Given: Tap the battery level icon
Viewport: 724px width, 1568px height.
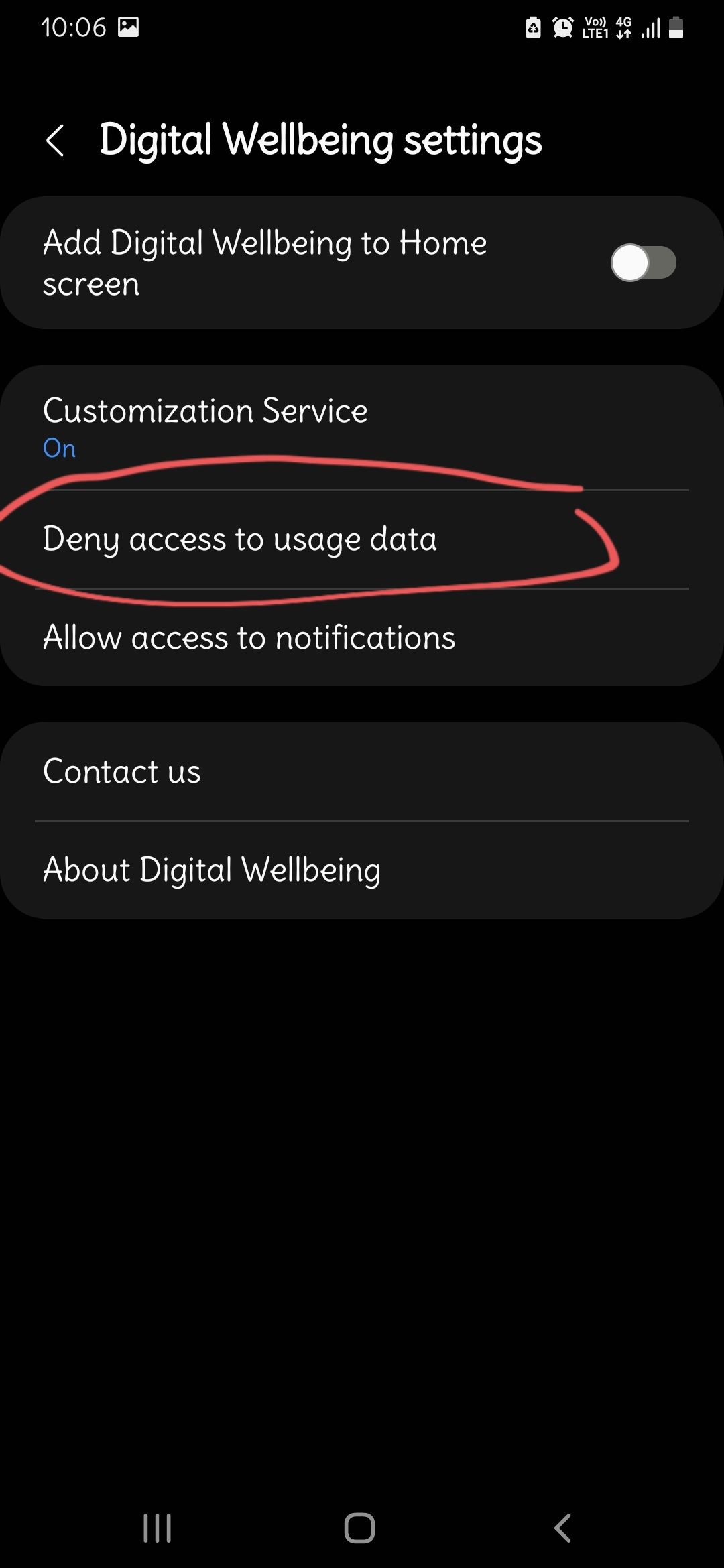Looking at the screenshot, I should 676,28.
